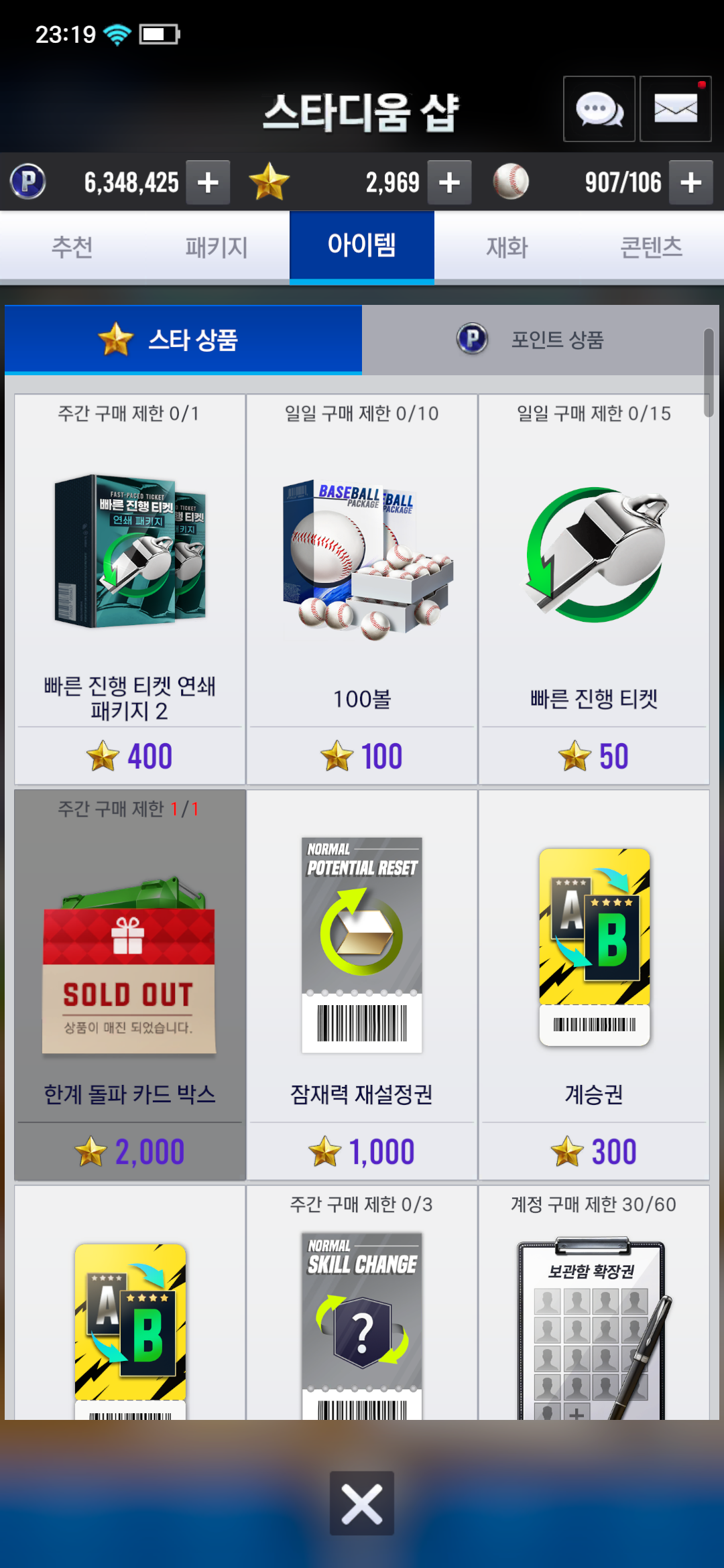This screenshot has height=1568, width=724.
Task: Add more baseballs with the plus button
Action: pos(690,182)
